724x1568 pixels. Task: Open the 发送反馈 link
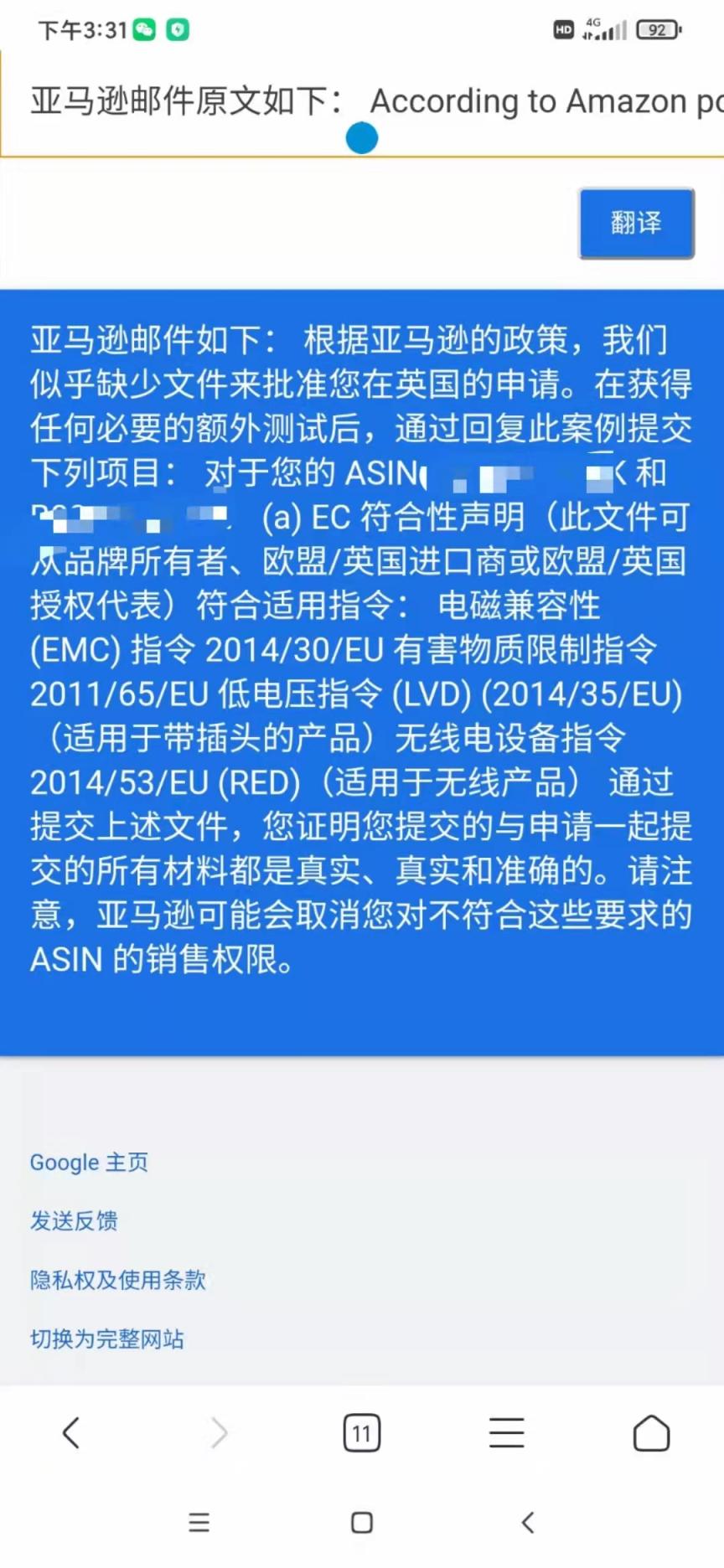(x=74, y=1221)
